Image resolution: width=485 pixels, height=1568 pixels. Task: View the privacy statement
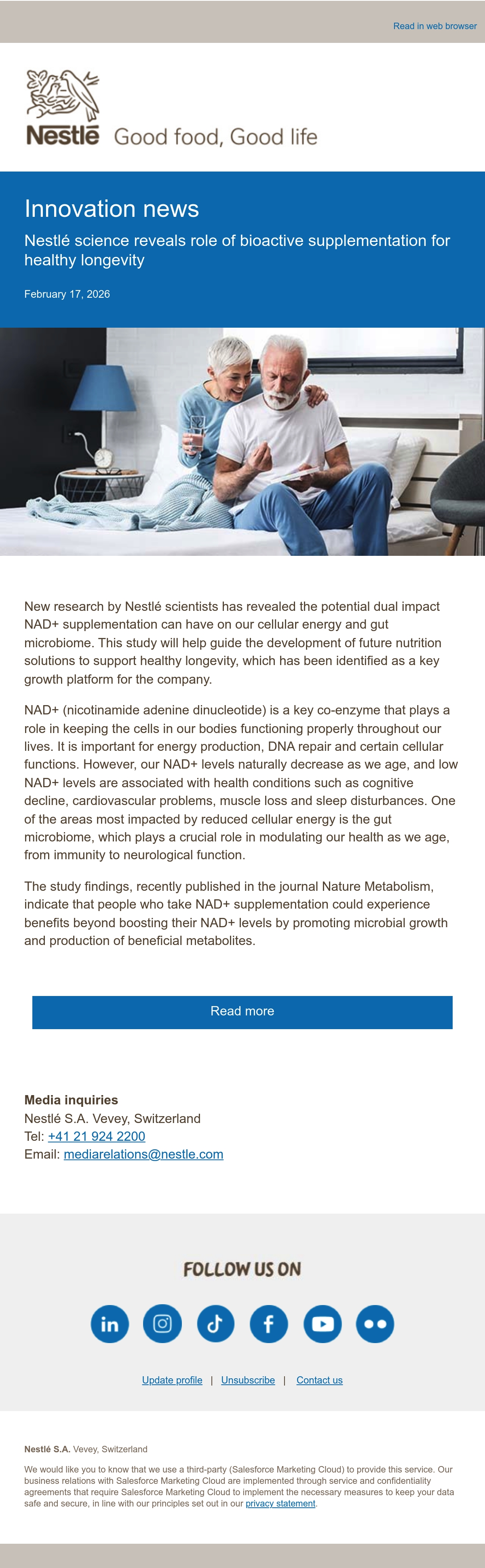click(x=280, y=1504)
